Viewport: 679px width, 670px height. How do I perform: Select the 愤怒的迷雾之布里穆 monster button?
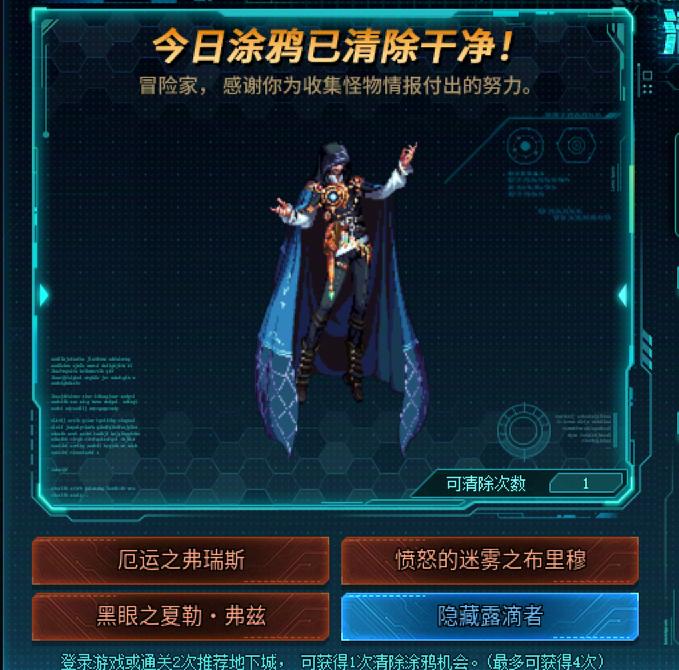pyautogui.click(x=489, y=560)
